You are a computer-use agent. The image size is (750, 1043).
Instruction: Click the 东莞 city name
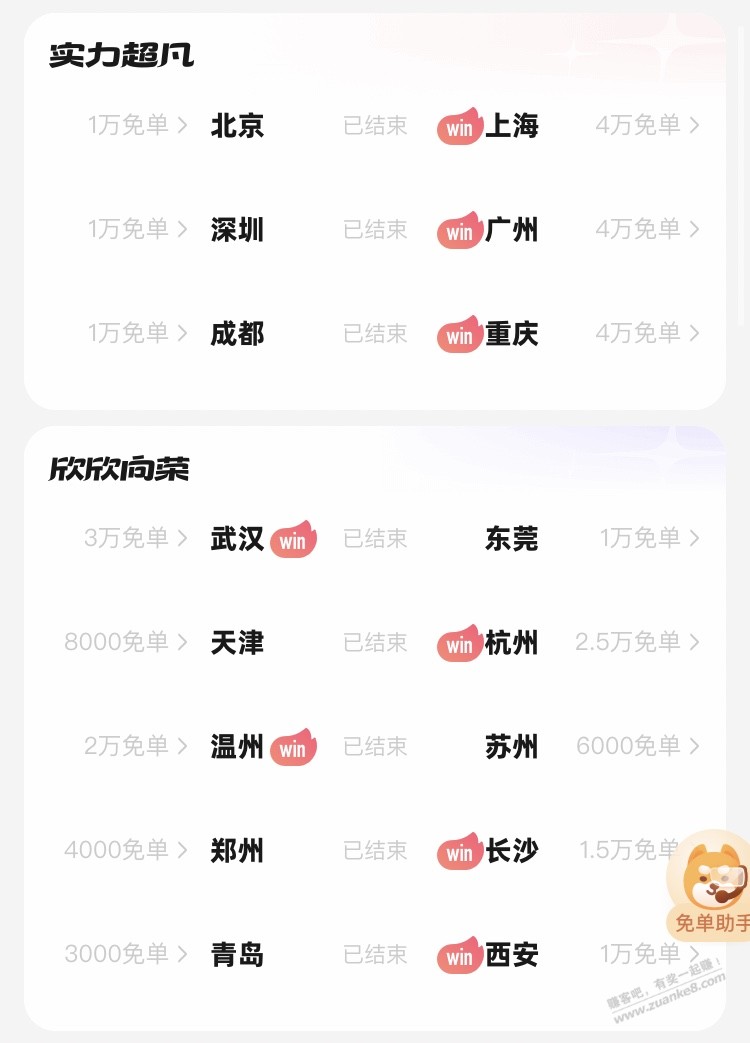[x=511, y=539]
